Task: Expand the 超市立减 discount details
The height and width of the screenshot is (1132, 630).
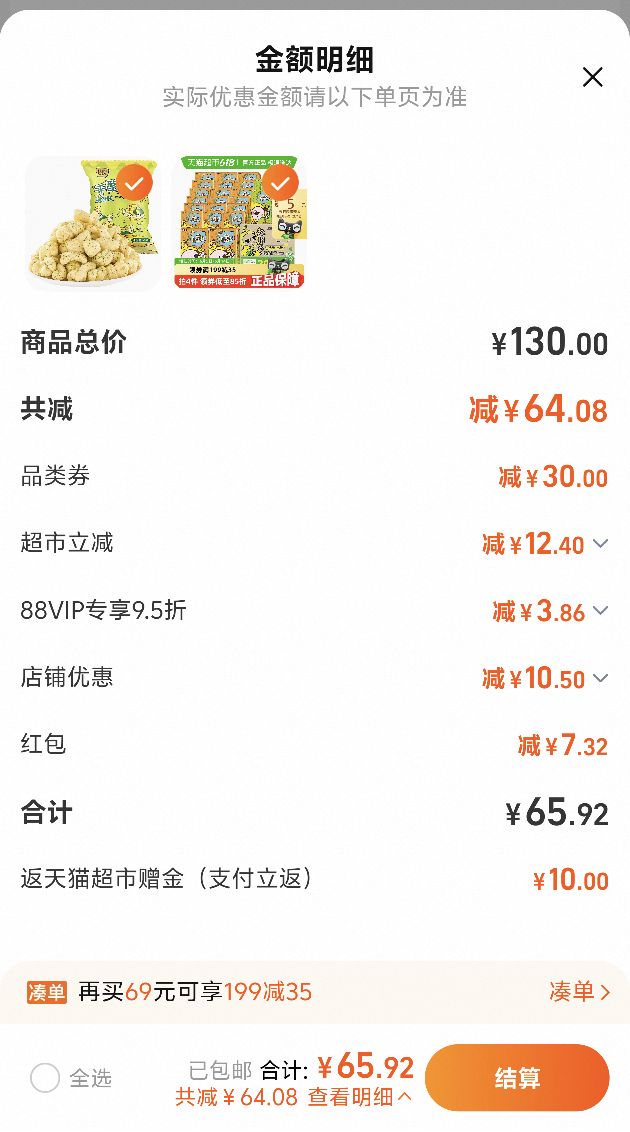Action: click(x=600, y=544)
